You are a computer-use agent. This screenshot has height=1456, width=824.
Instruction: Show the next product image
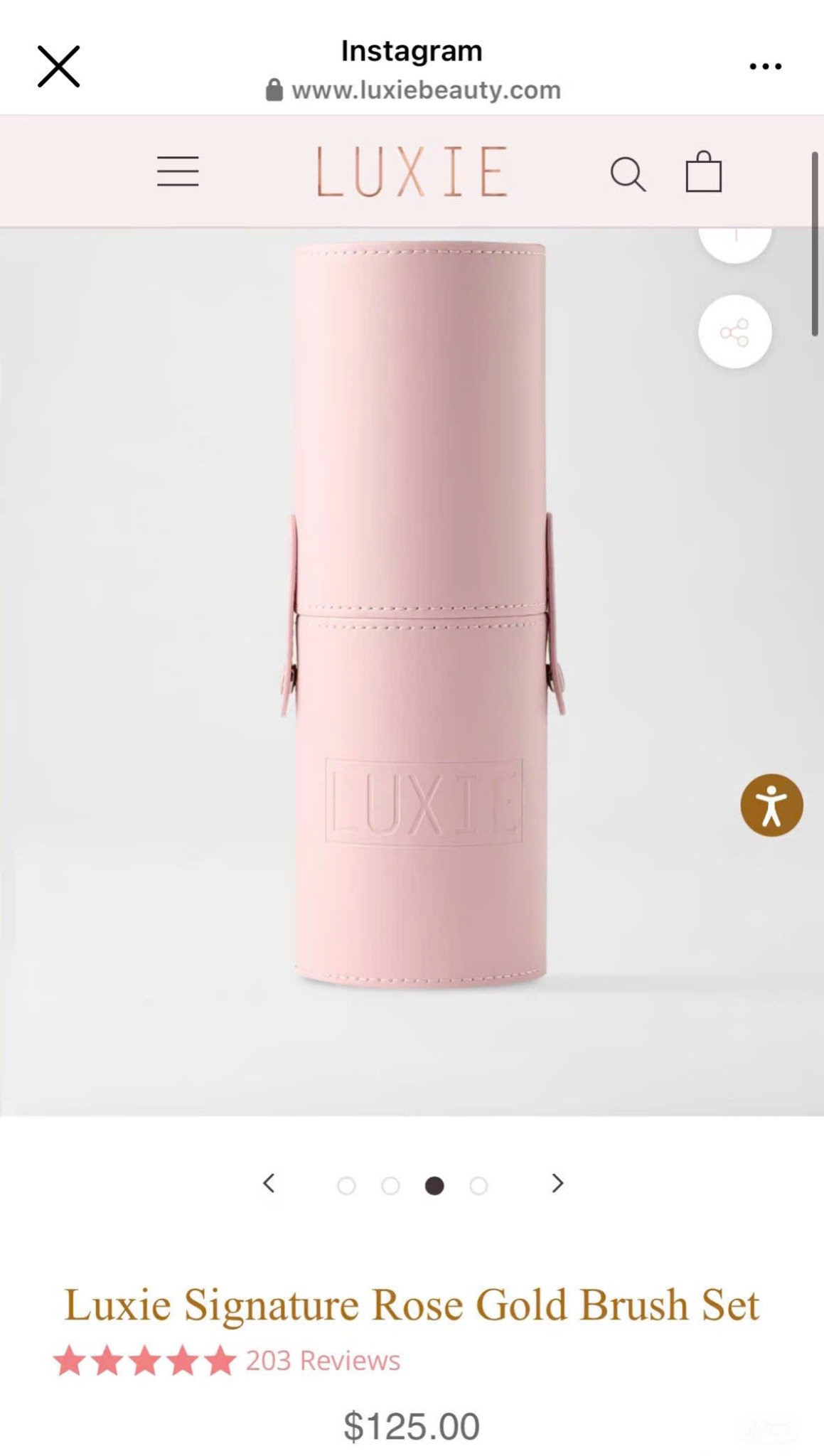pyautogui.click(x=557, y=1183)
